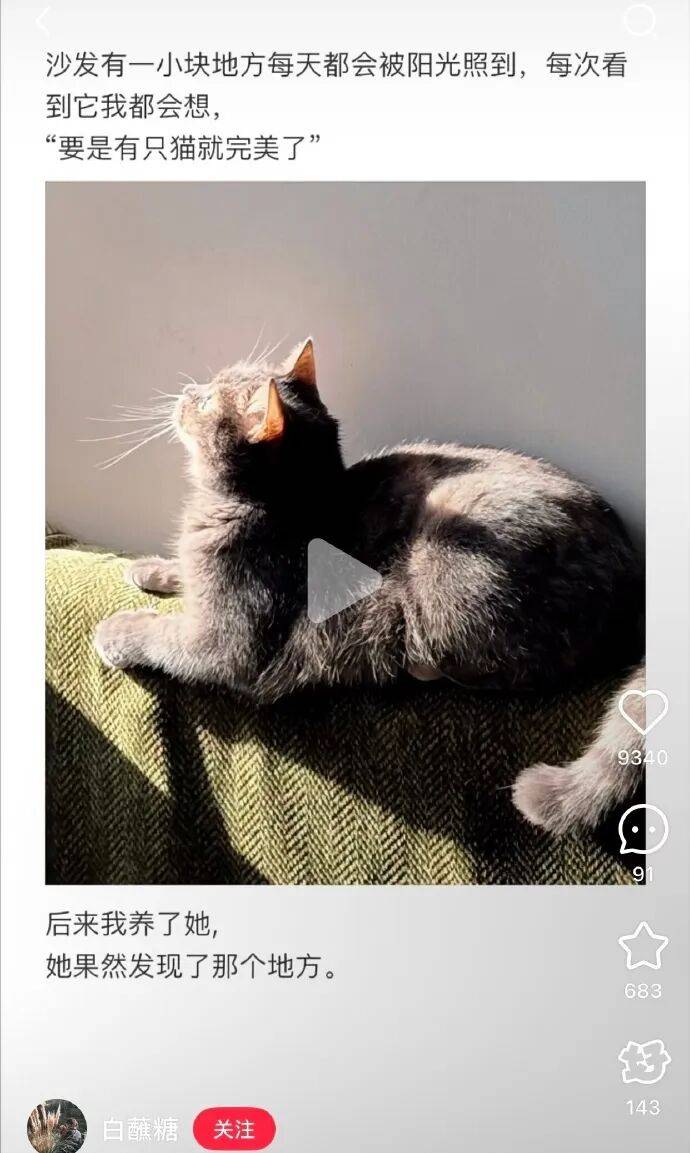Follow 白蘸糖 with the 关注 button
690x1153 pixels.
(234, 1130)
